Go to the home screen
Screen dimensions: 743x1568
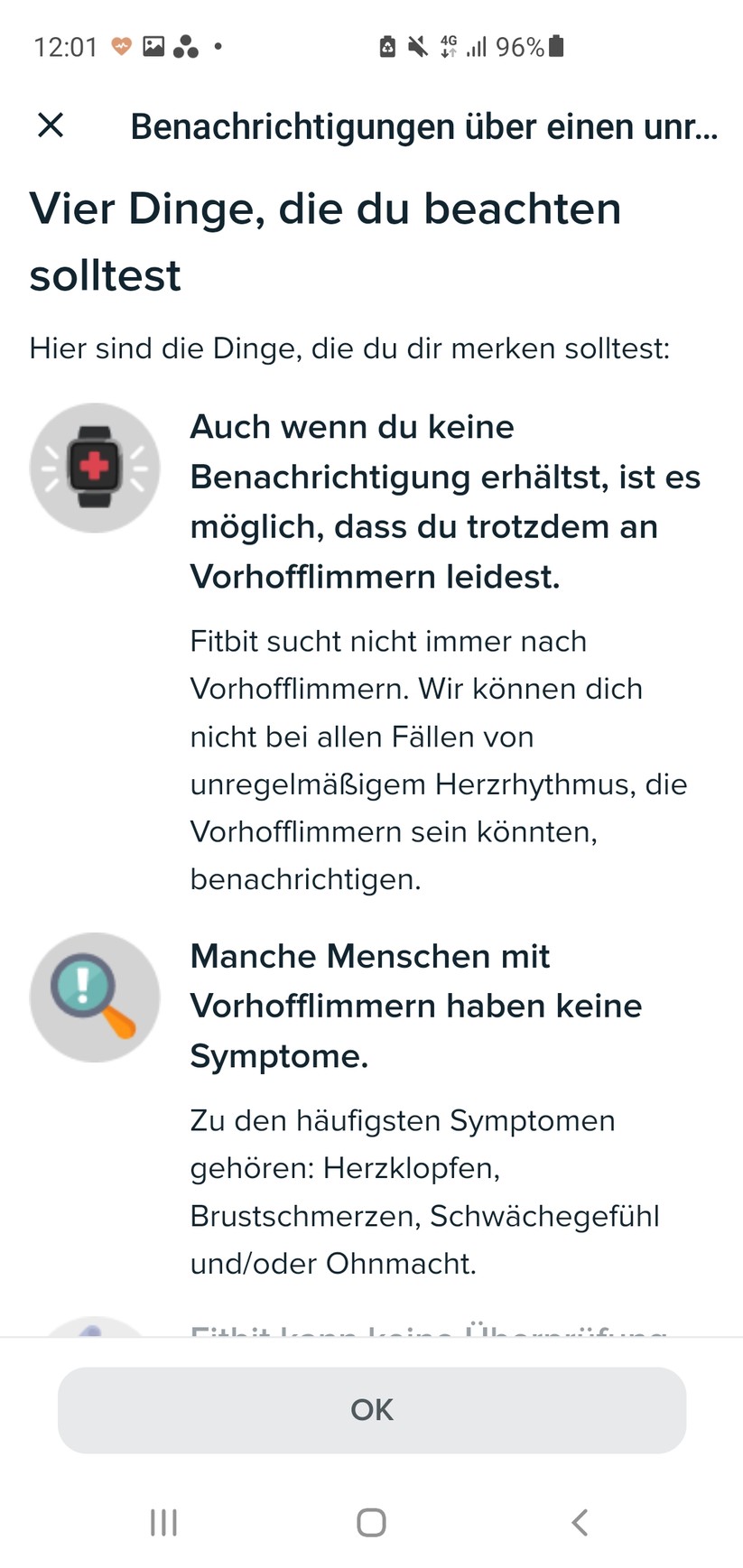click(371, 1522)
